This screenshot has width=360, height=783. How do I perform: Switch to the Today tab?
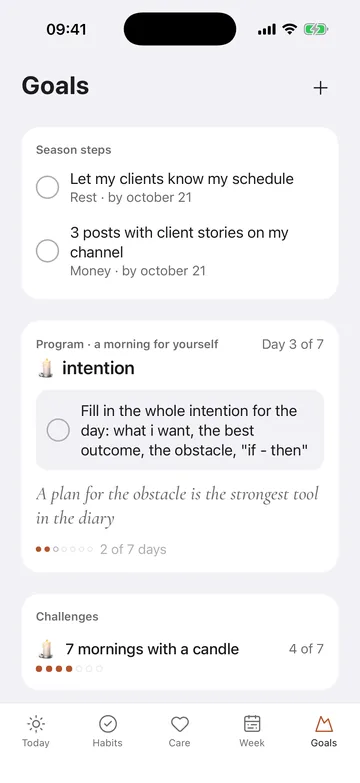click(36, 731)
